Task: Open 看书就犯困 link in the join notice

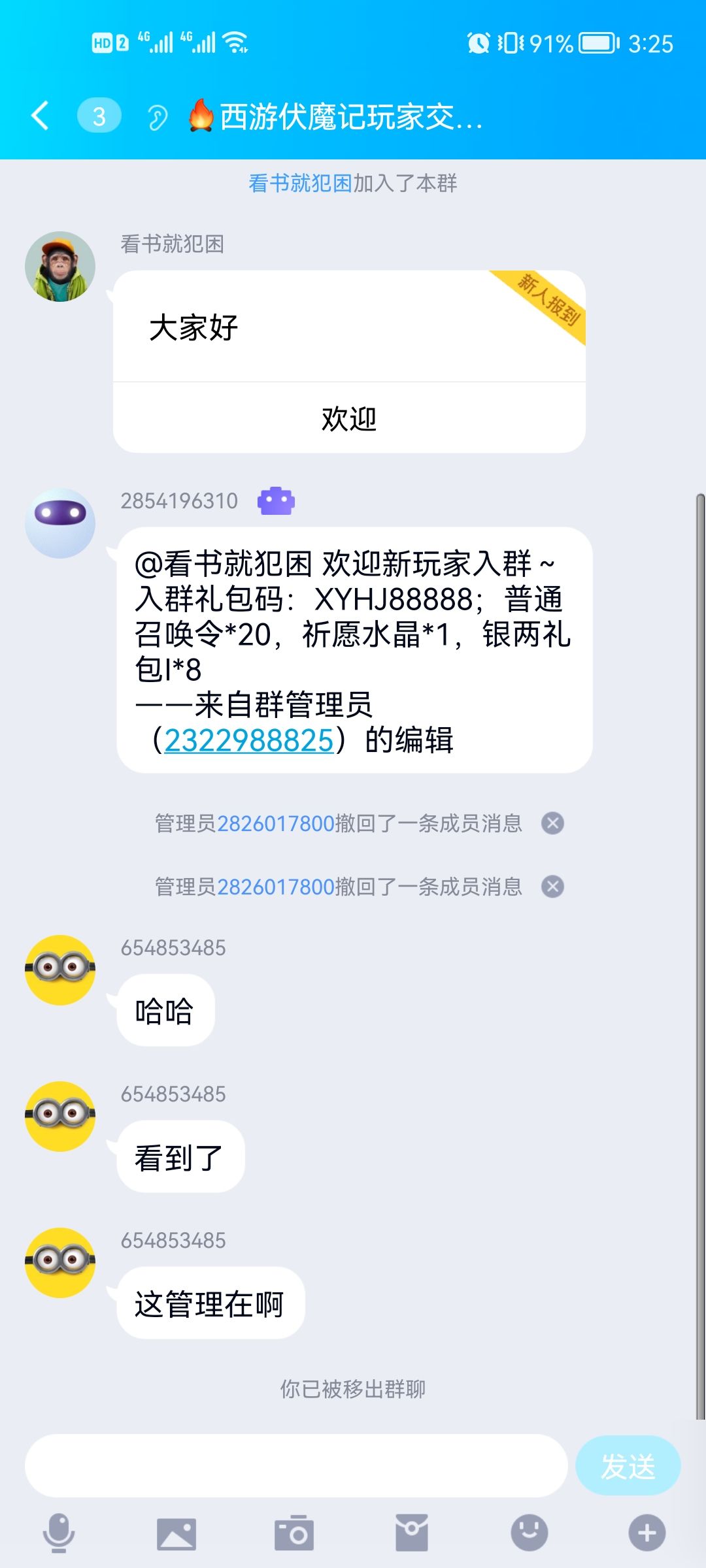Action: [x=300, y=183]
